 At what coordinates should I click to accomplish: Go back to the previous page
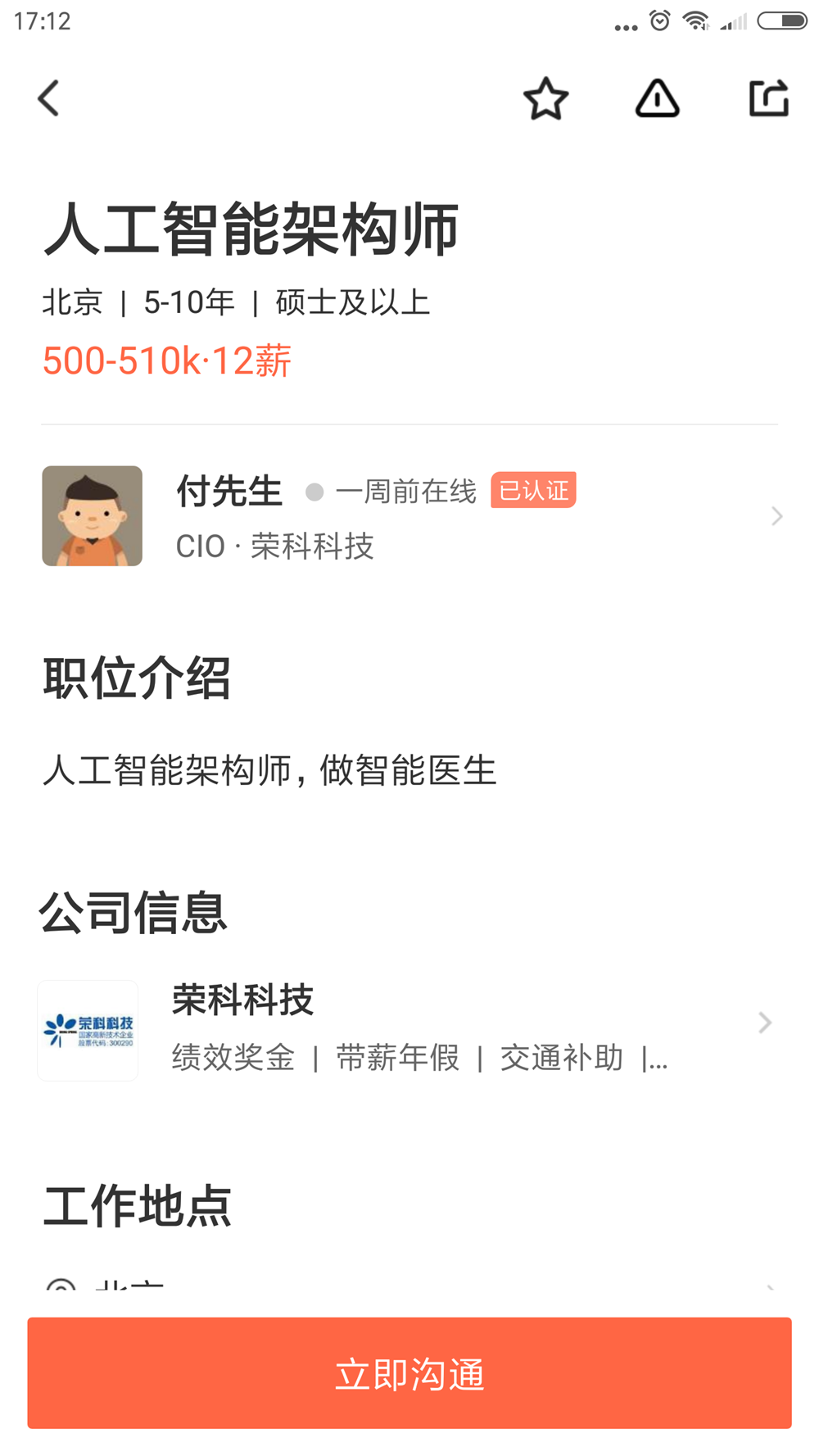pyautogui.click(x=49, y=99)
